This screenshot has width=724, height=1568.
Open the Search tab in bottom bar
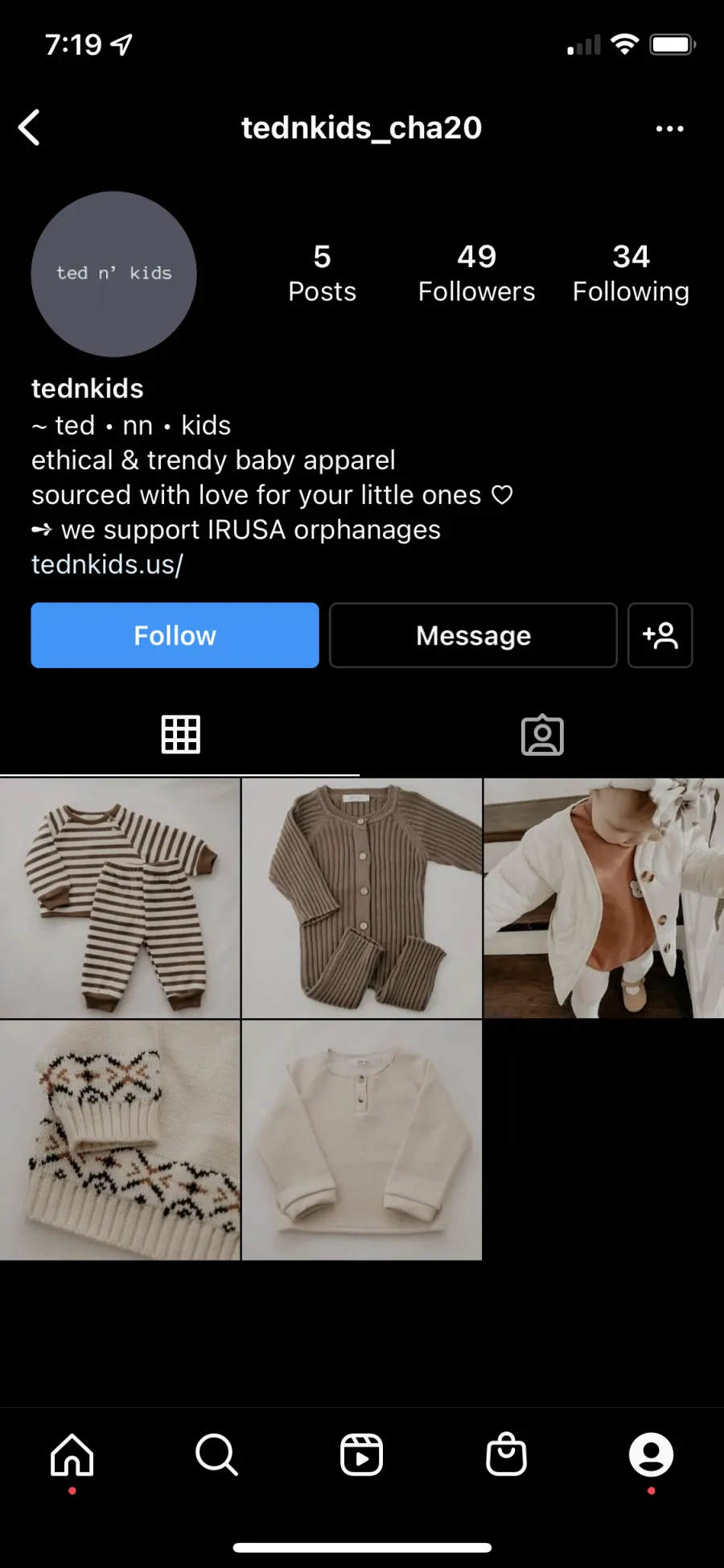pos(216,1455)
